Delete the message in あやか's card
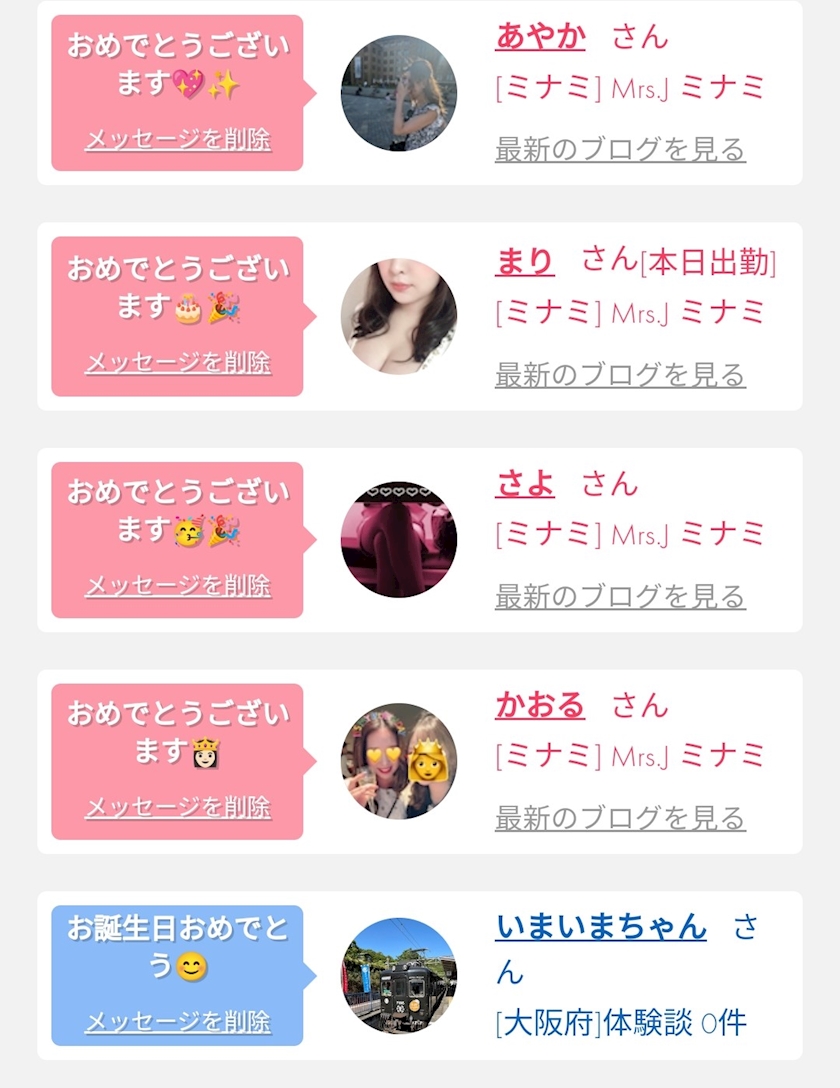 (x=177, y=139)
